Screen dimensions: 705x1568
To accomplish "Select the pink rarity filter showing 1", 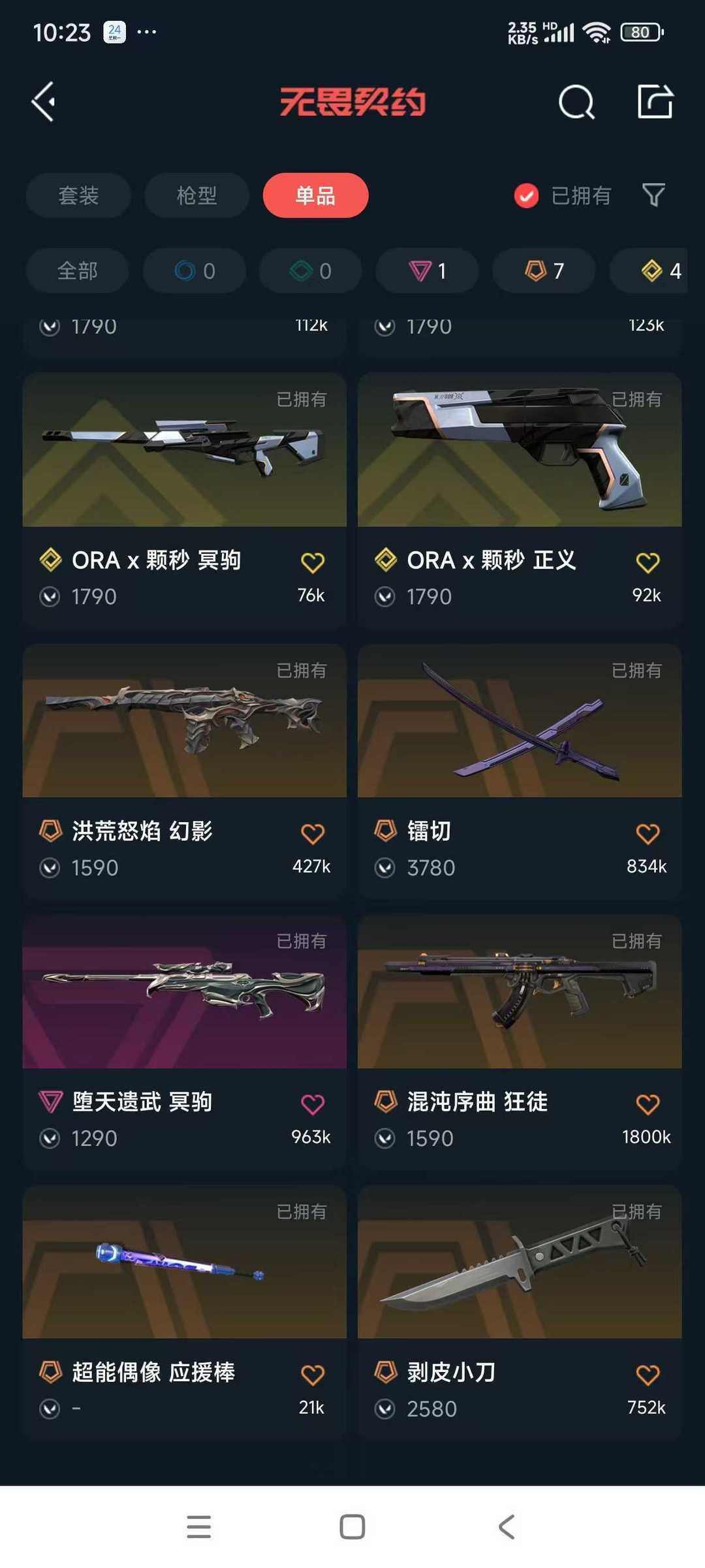I will [426, 270].
